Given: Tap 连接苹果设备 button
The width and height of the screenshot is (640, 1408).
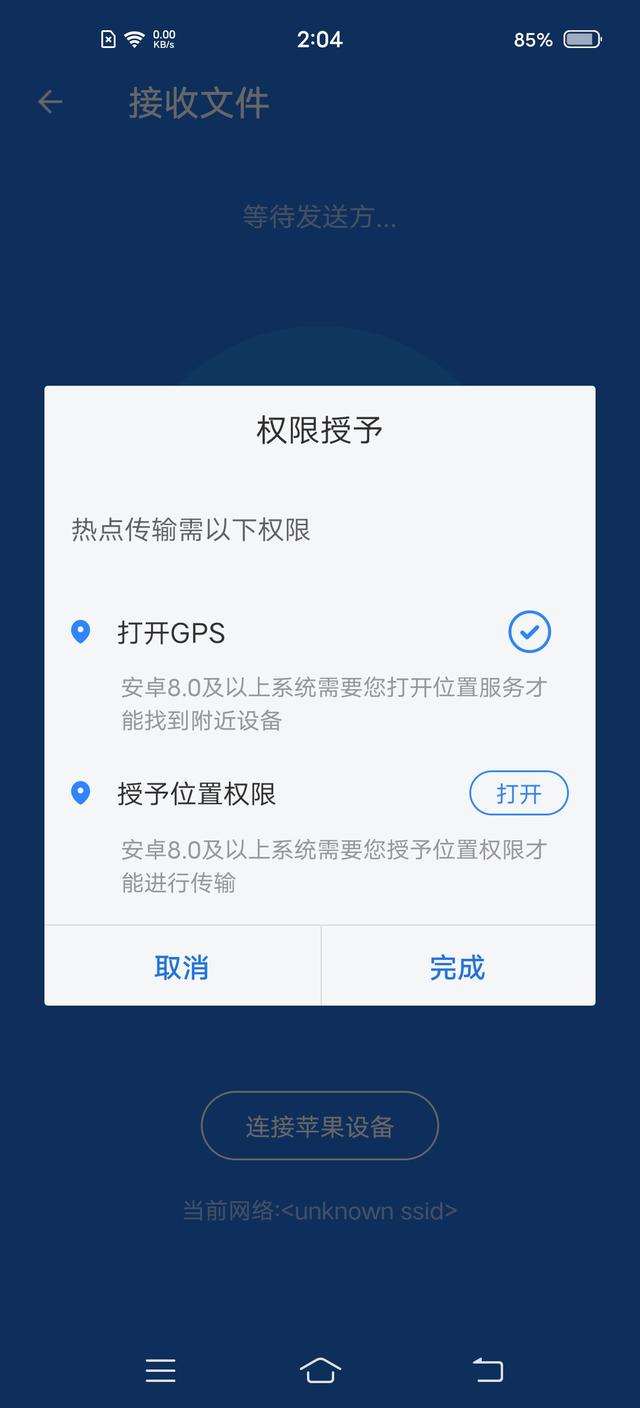Looking at the screenshot, I should (320, 1126).
